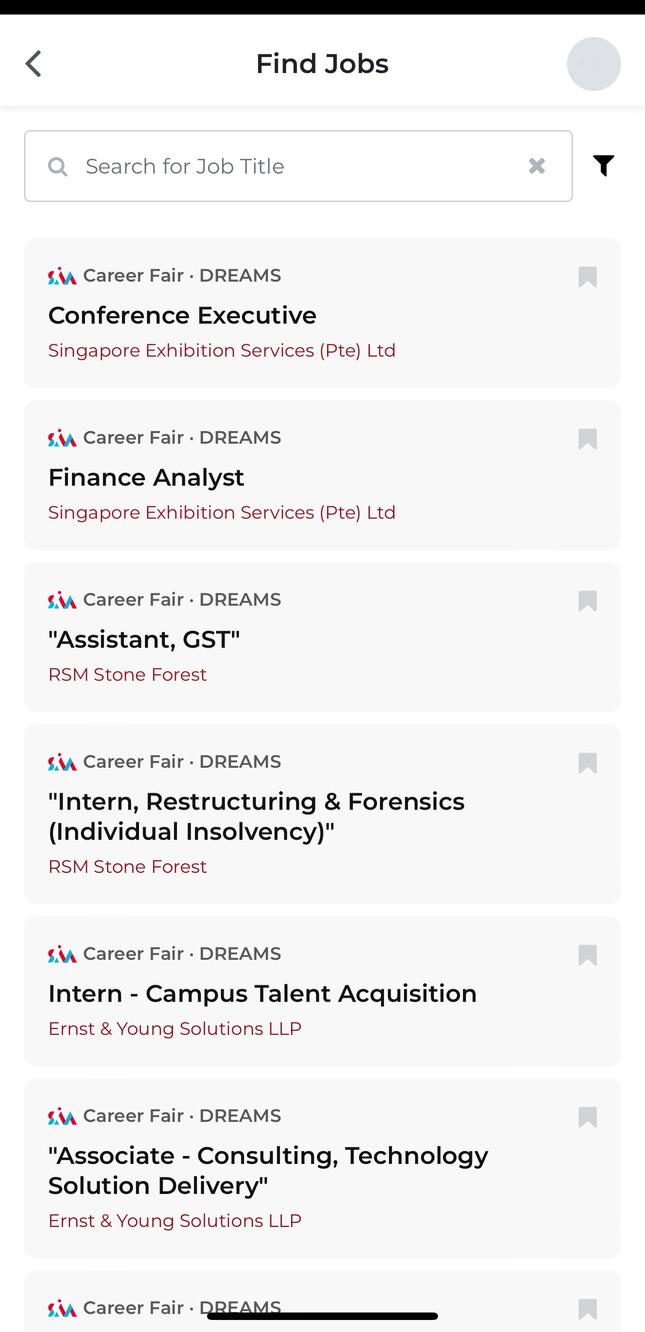The image size is (645, 1332).
Task: Focus the Search for Job Title field
Action: [x=290, y=166]
